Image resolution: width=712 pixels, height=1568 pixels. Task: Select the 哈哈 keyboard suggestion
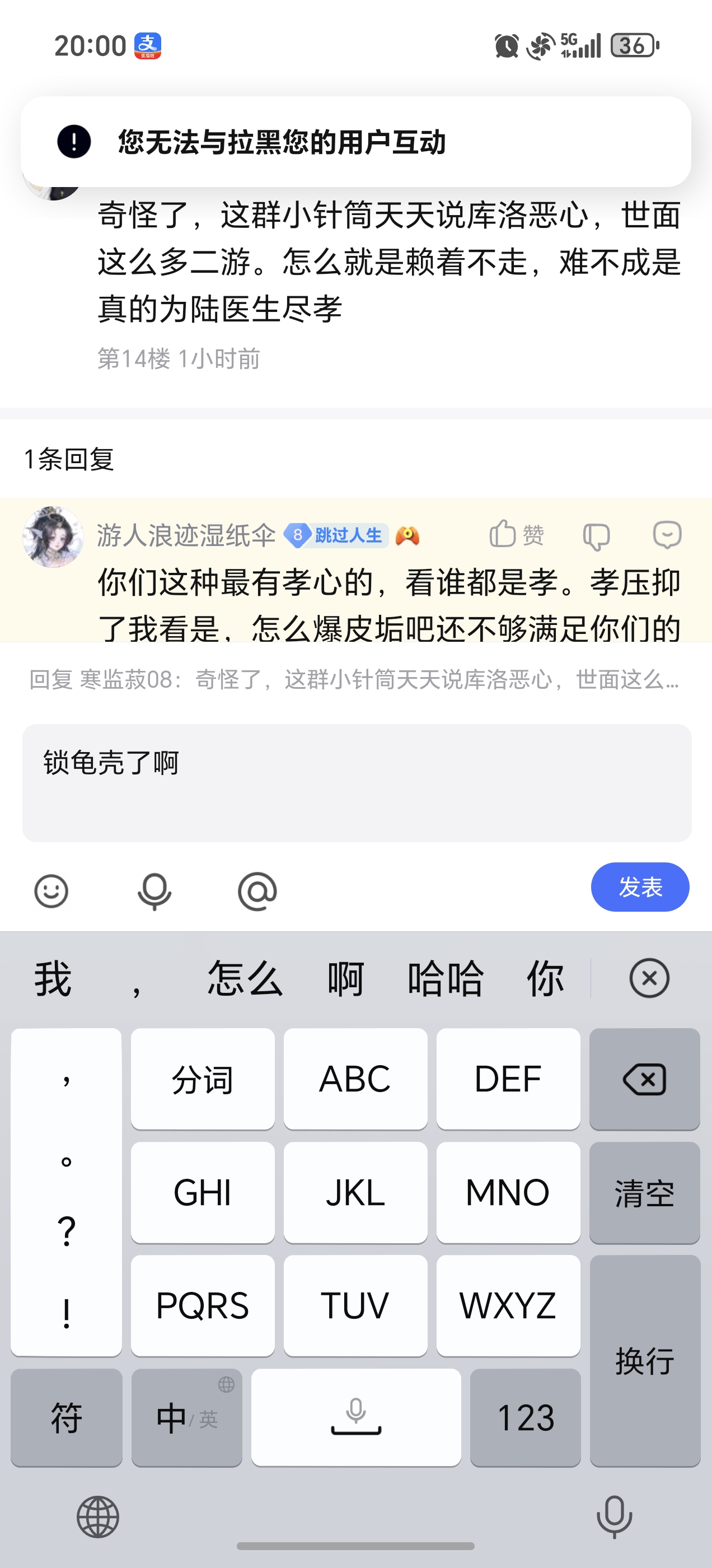point(446,979)
